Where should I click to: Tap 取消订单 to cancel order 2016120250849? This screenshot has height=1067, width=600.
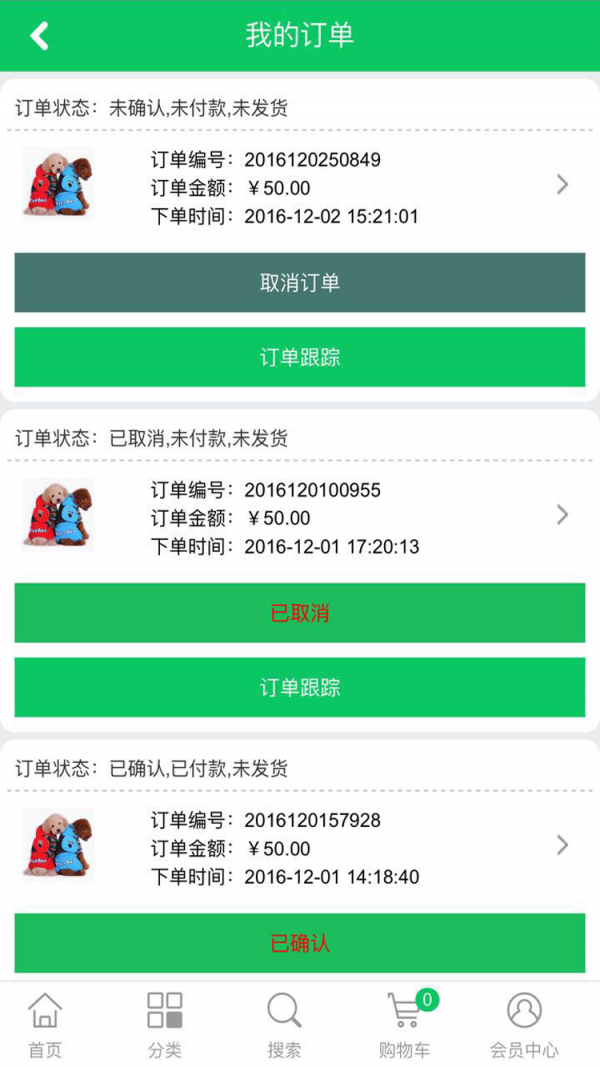click(299, 283)
